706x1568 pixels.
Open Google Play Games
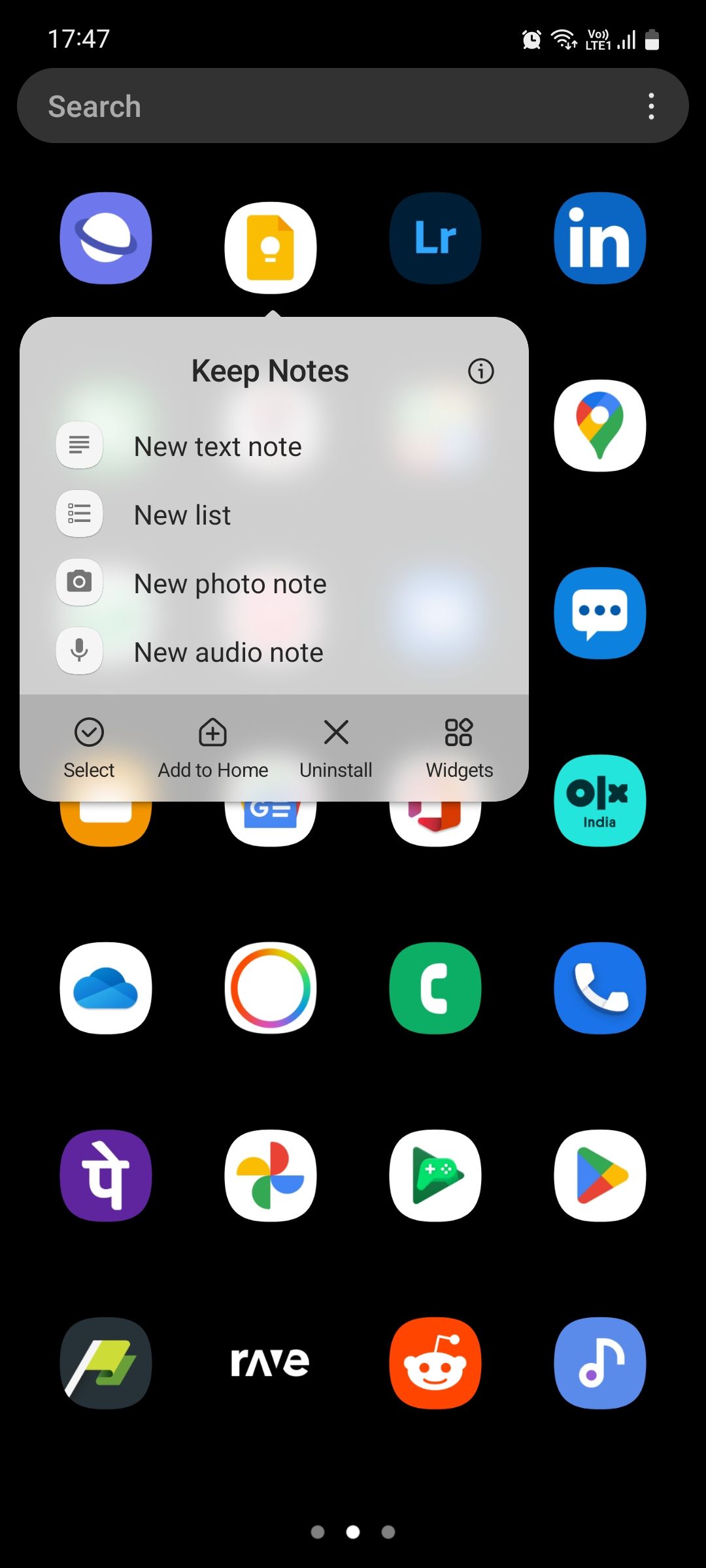[435, 1175]
